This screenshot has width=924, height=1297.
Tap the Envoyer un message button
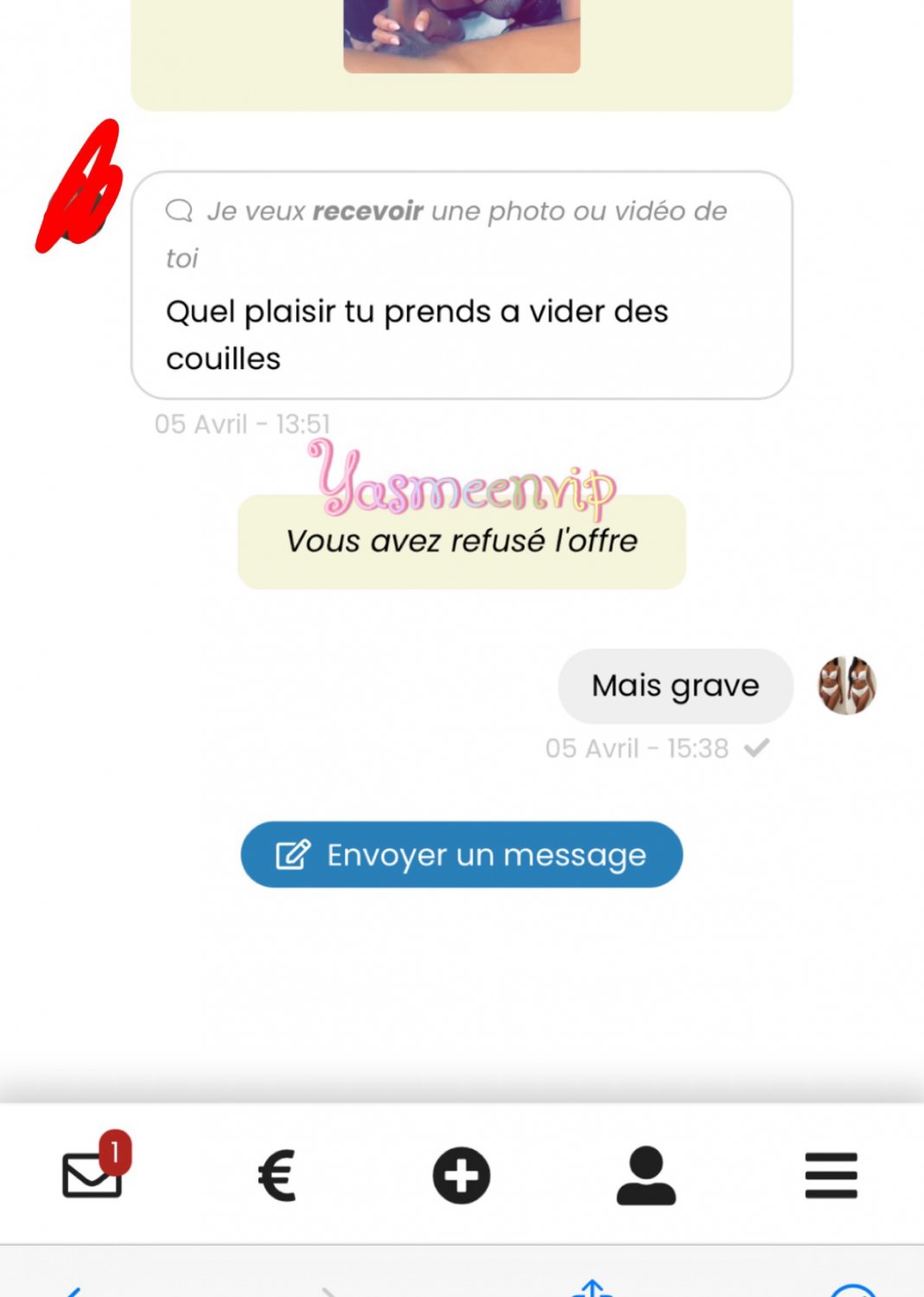coord(462,854)
